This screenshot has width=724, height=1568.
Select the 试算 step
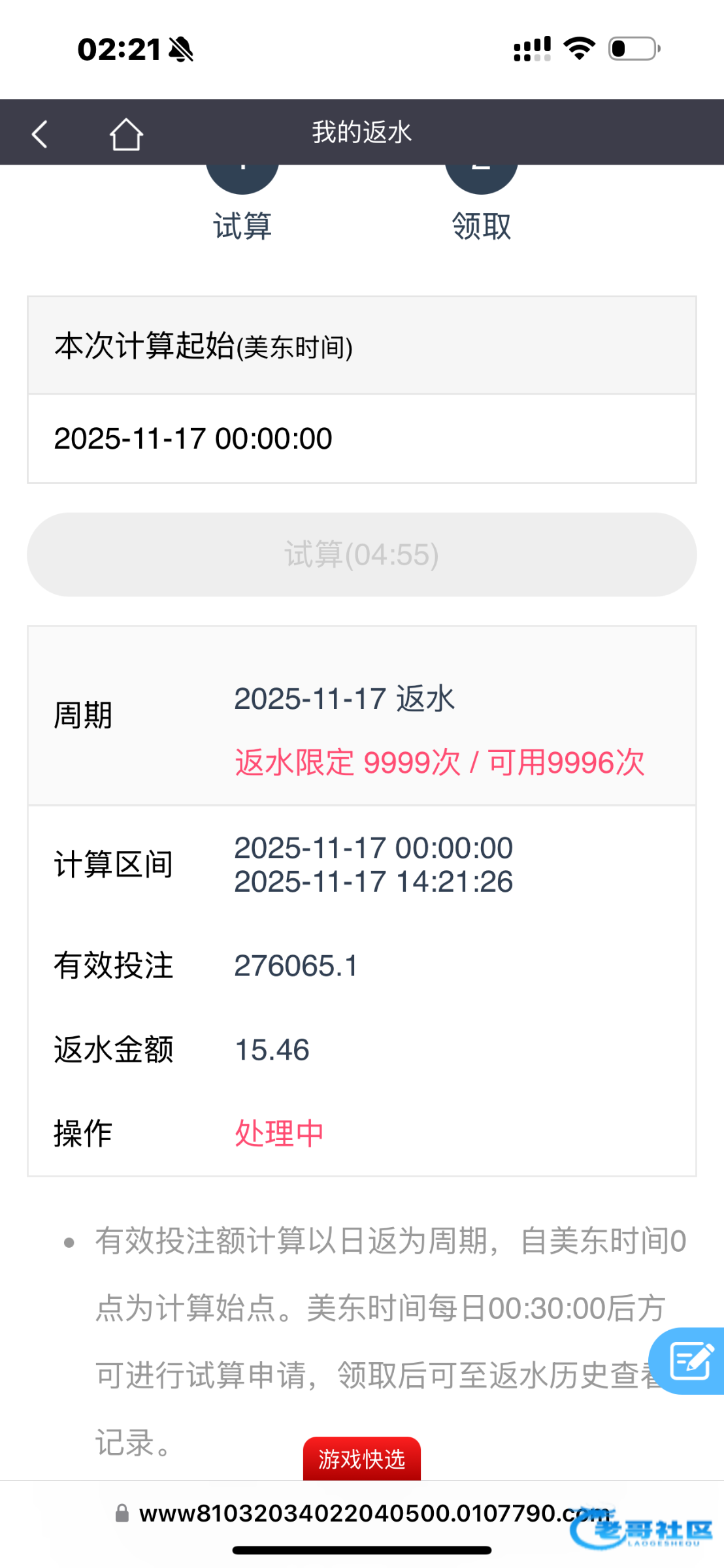[x=242, y=224]
